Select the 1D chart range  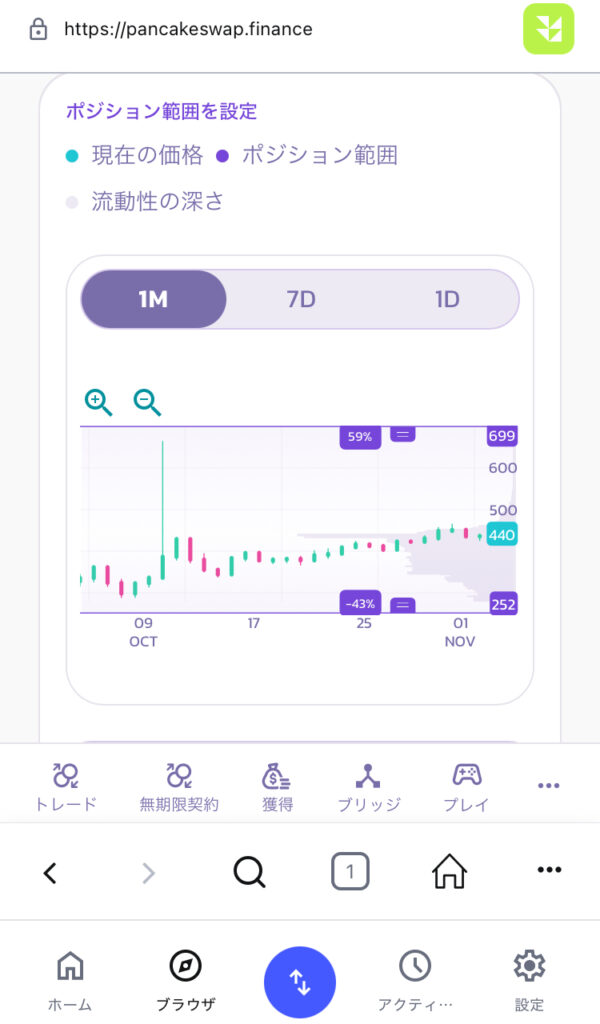(x=446, y=299)
